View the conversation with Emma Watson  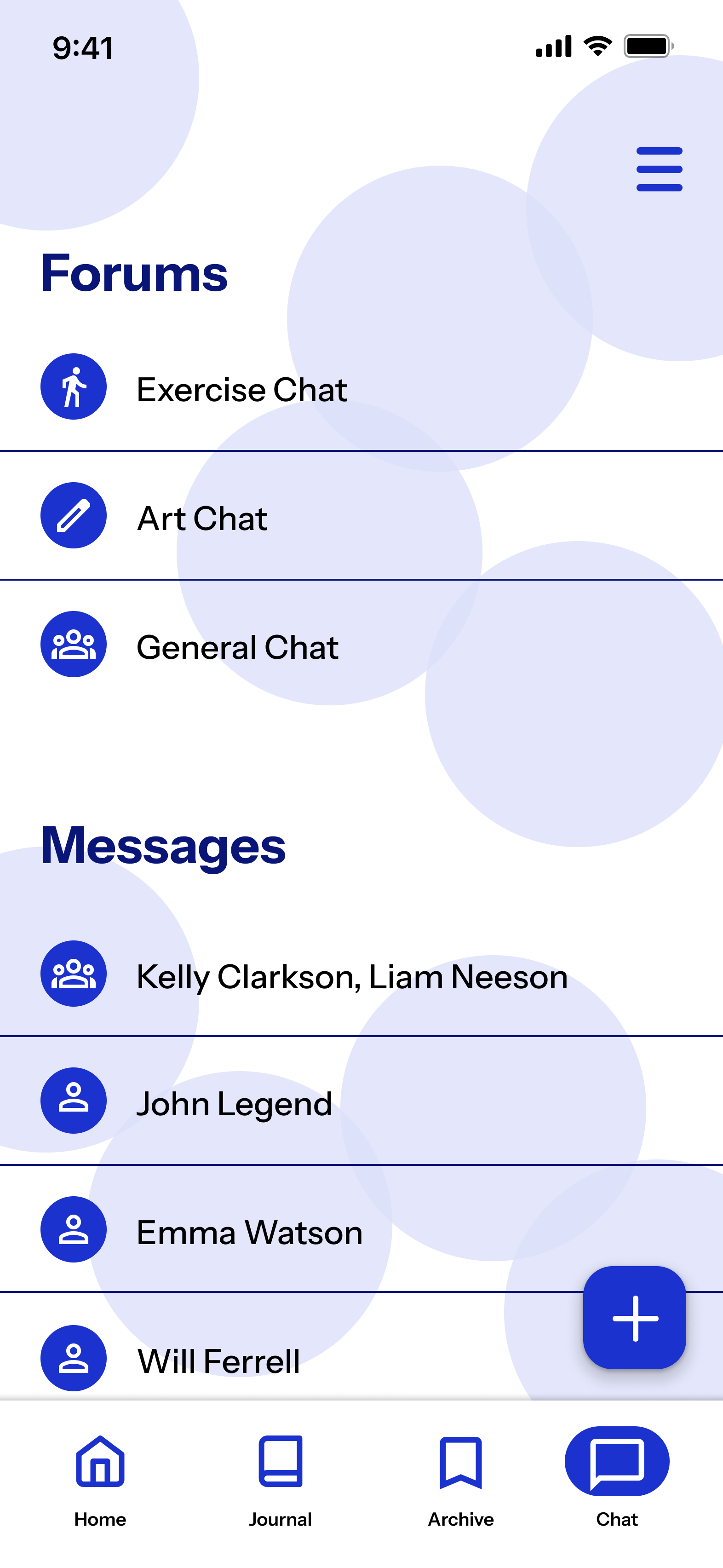tap(250, 1232)
